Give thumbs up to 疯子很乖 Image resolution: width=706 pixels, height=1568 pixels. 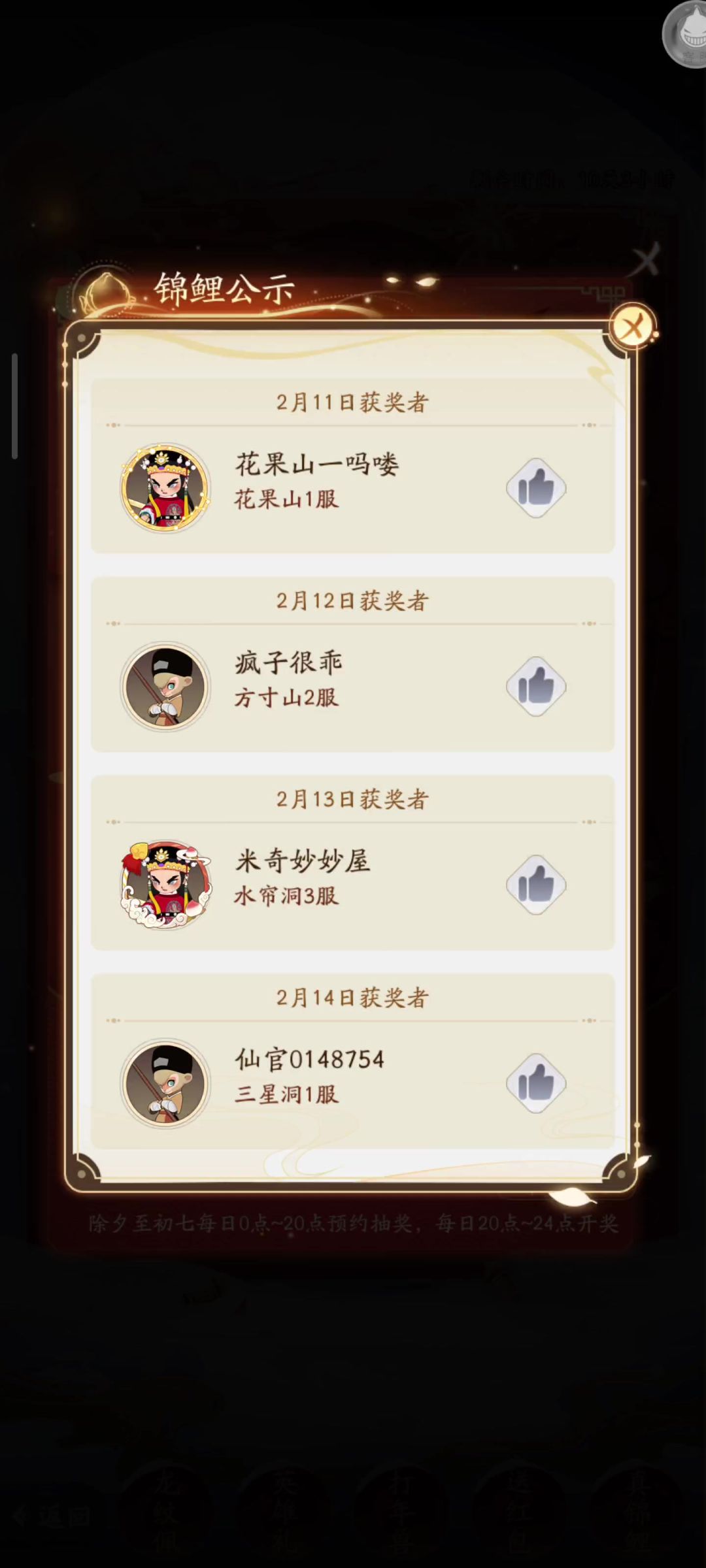point(535,687)
